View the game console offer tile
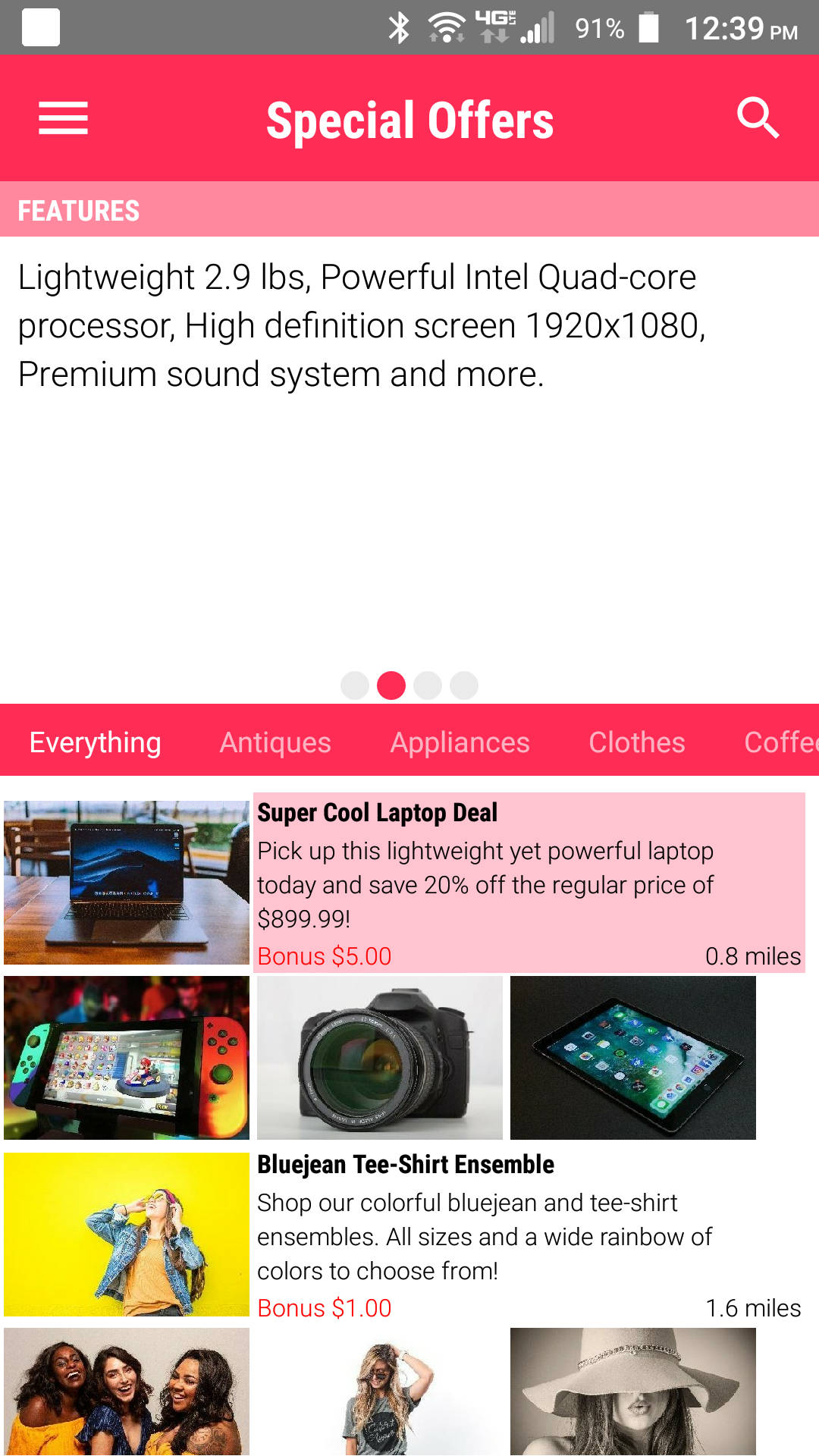 [x=127, y=1057]
